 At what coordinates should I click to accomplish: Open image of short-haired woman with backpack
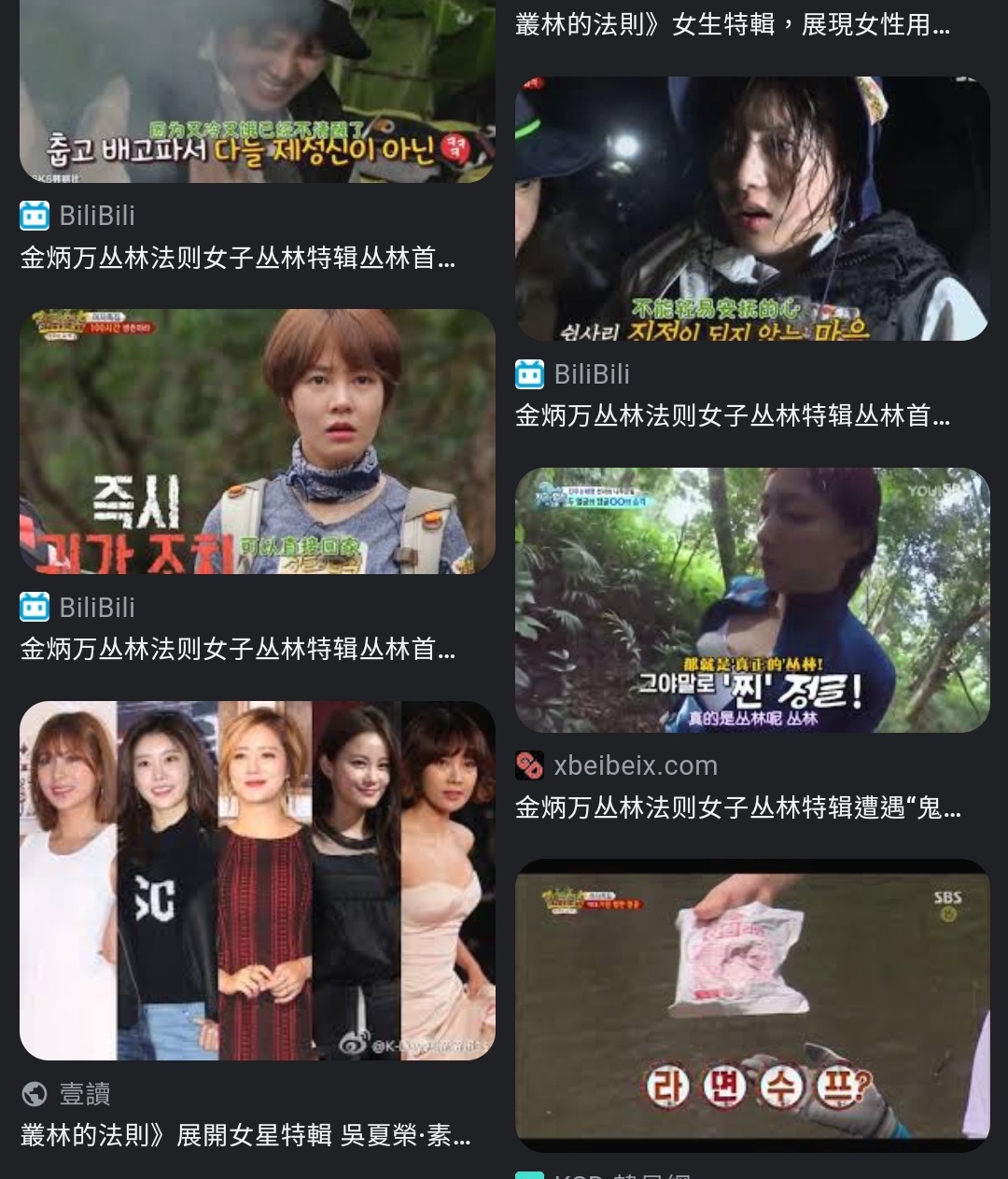click(257, 442)
